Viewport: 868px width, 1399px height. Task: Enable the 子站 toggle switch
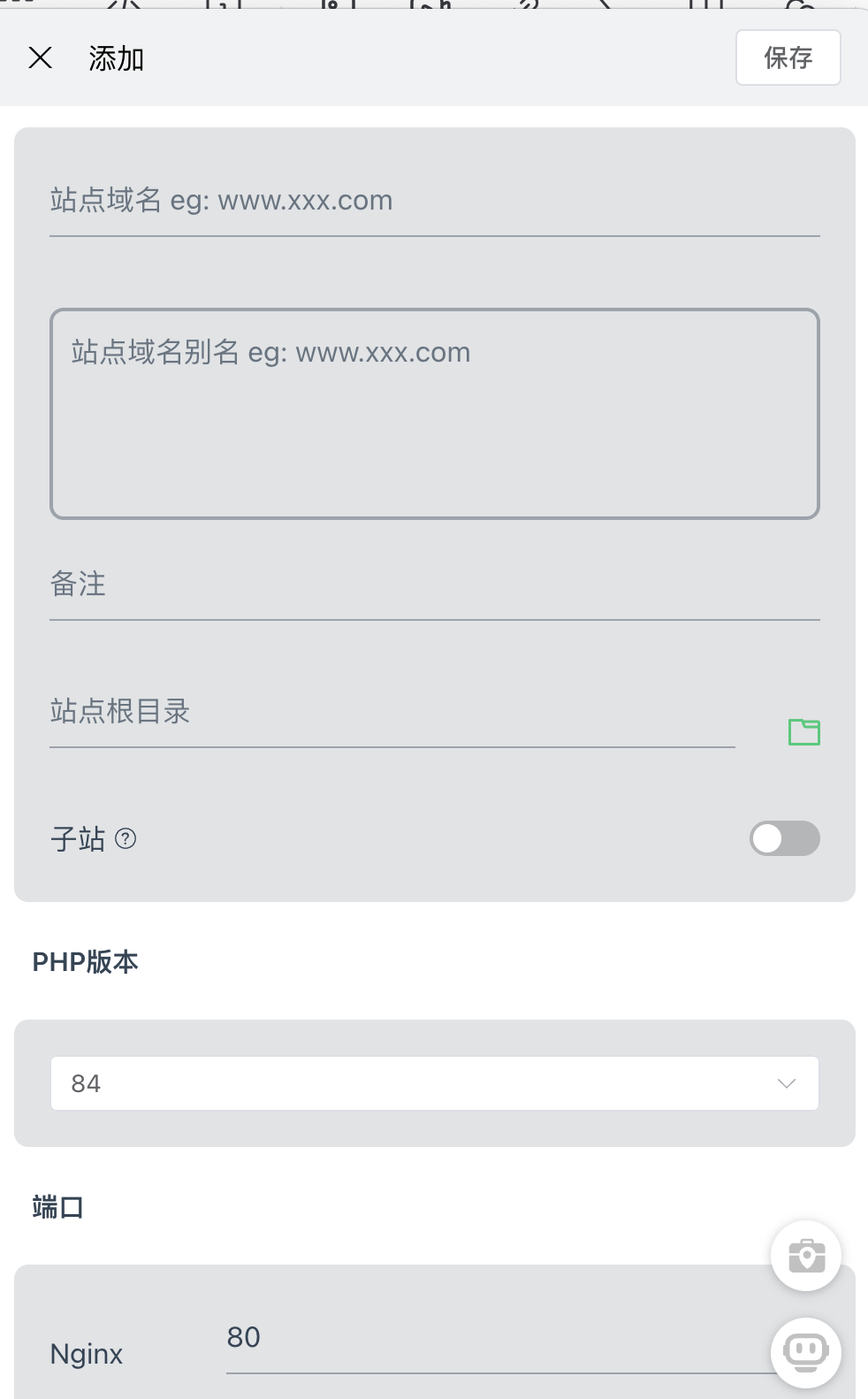[785, 838]
